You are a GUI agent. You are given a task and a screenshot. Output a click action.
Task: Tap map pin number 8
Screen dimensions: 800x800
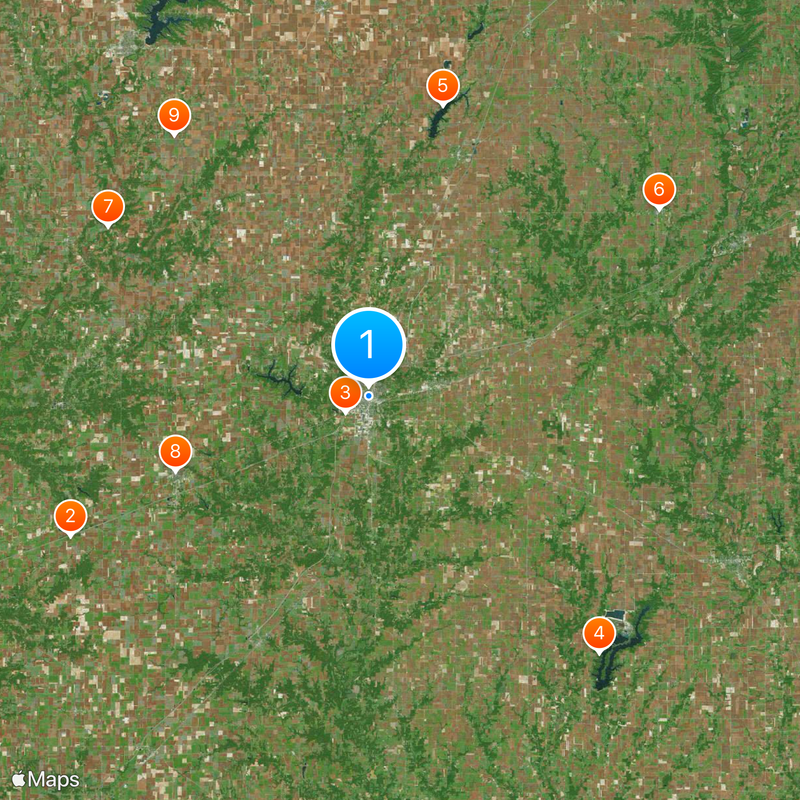point(175,452)
